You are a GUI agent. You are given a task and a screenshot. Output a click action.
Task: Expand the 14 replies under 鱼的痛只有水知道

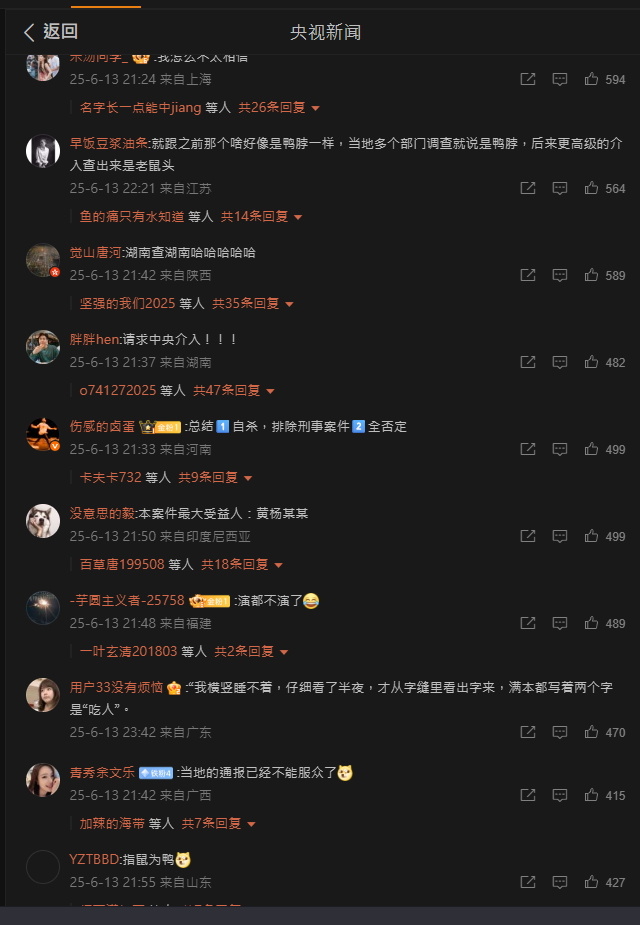261,216
